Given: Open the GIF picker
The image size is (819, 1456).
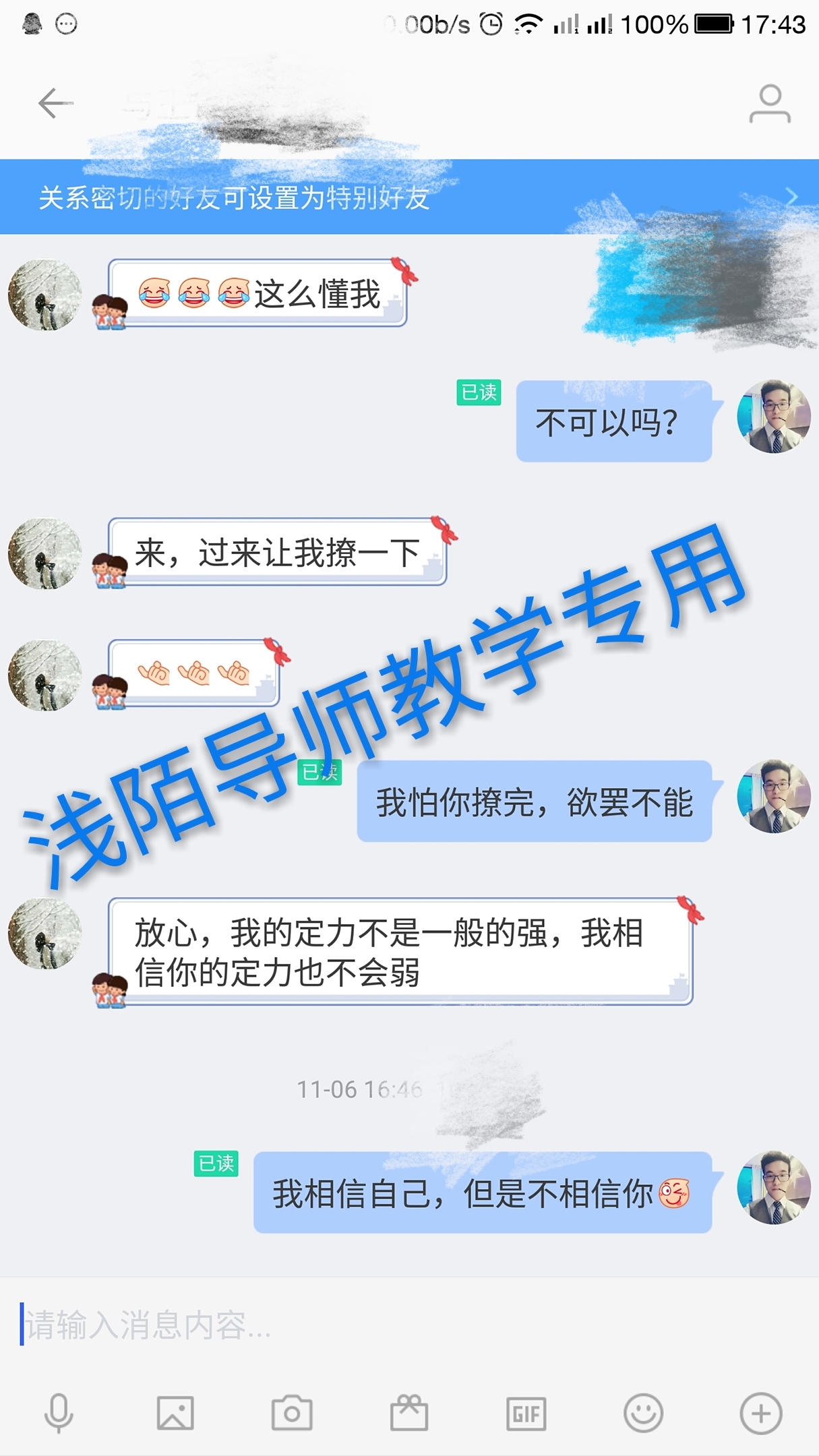Looking at the screenshot, I should 526,1413.
